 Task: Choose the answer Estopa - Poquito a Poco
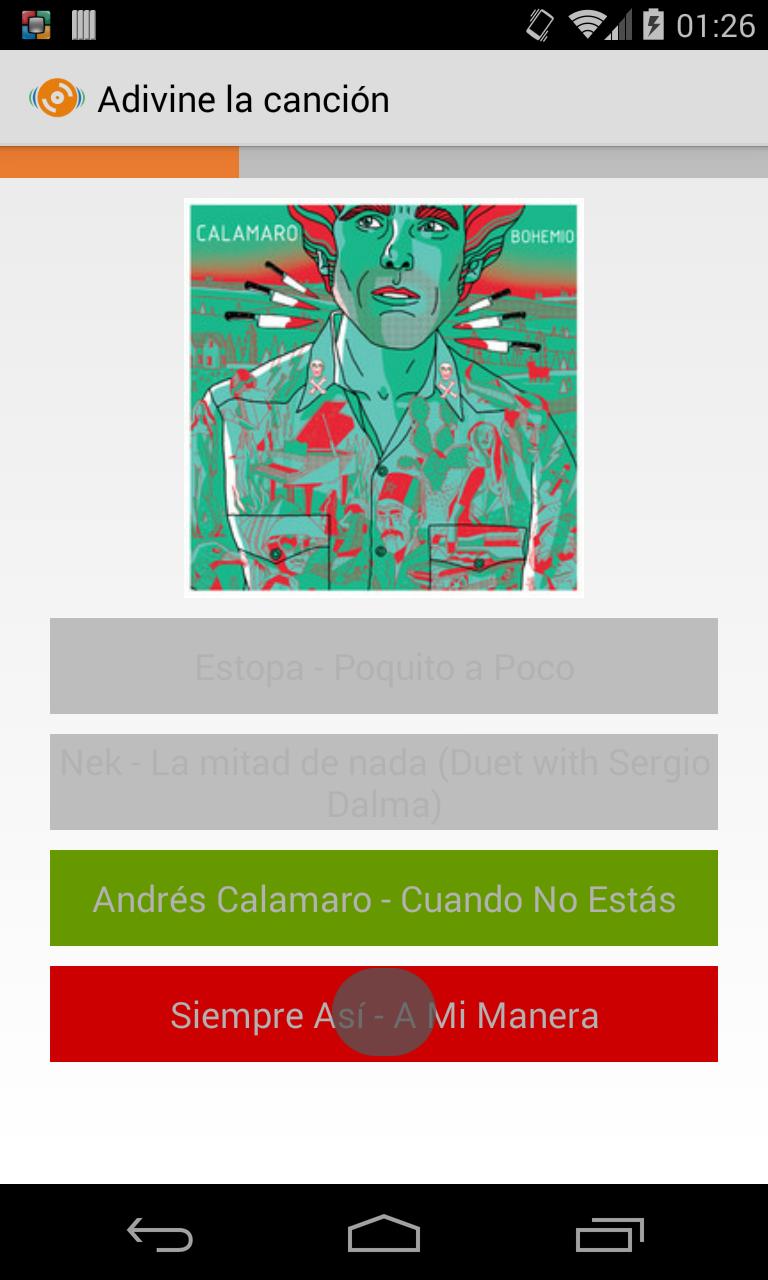pos(384,666)
